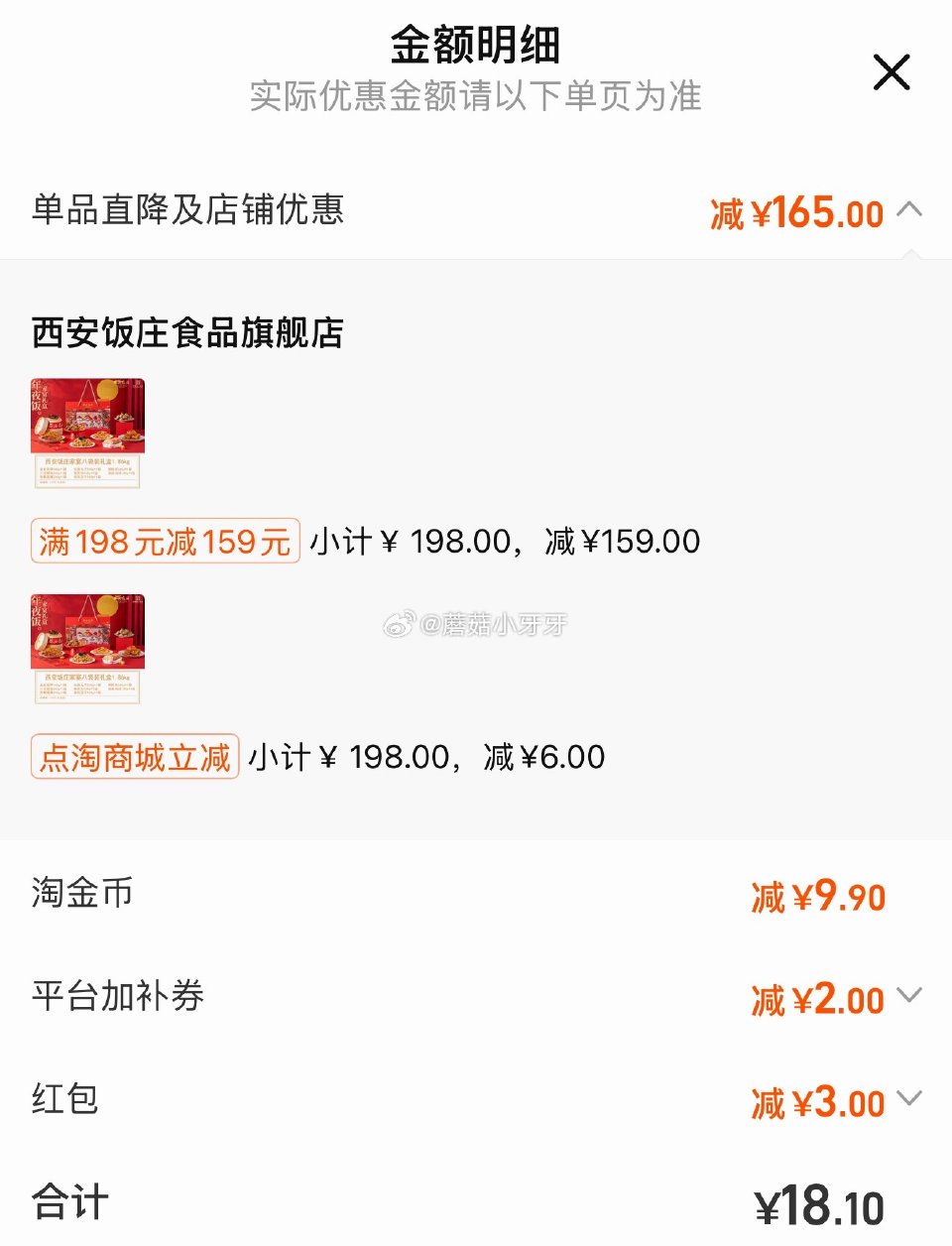Open the second 年夜饭 gift box thumbnail
Screen dimensions: 952x1246
[x=87, y=645]
